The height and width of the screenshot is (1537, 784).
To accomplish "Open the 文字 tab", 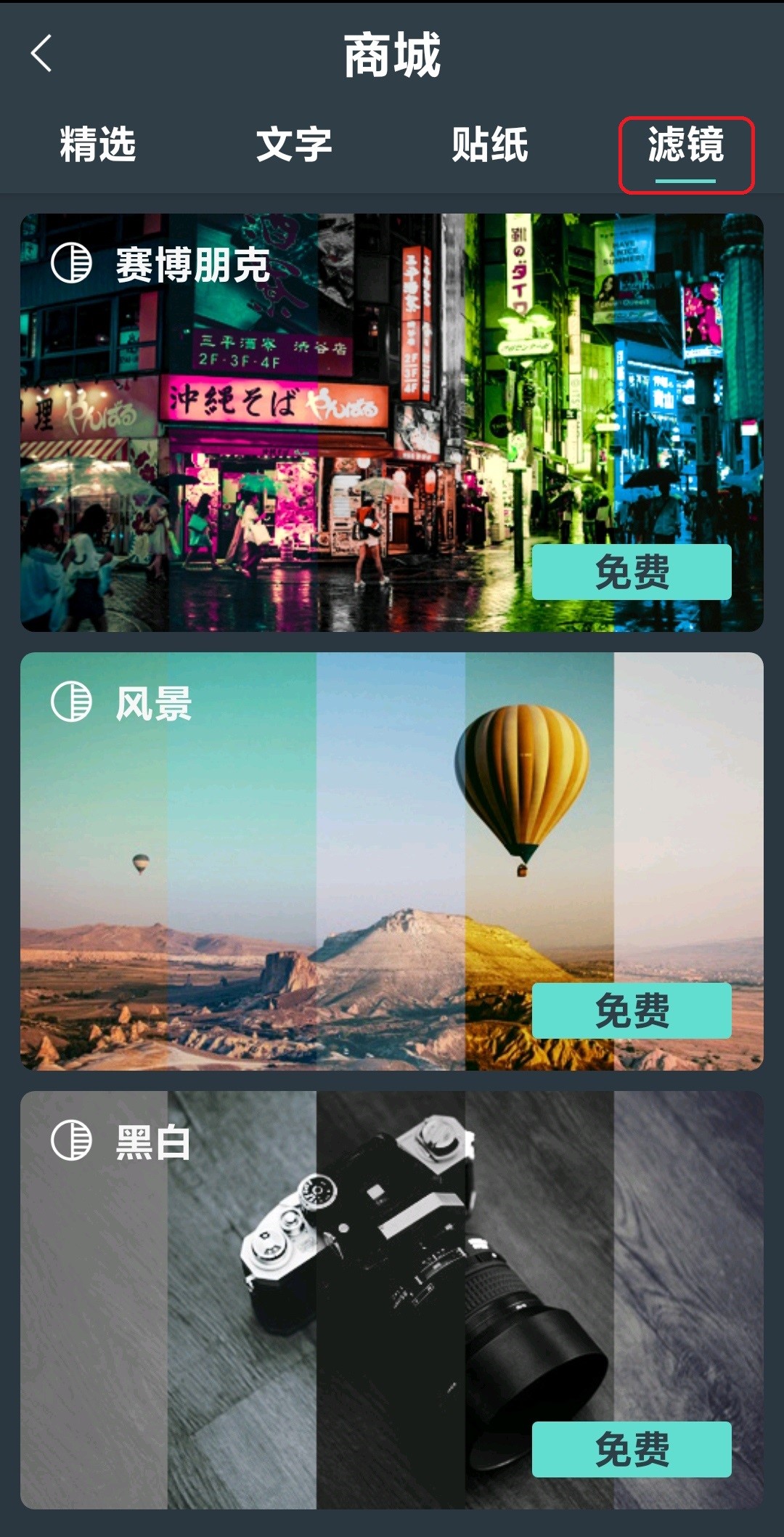I will tap(294, 144).
